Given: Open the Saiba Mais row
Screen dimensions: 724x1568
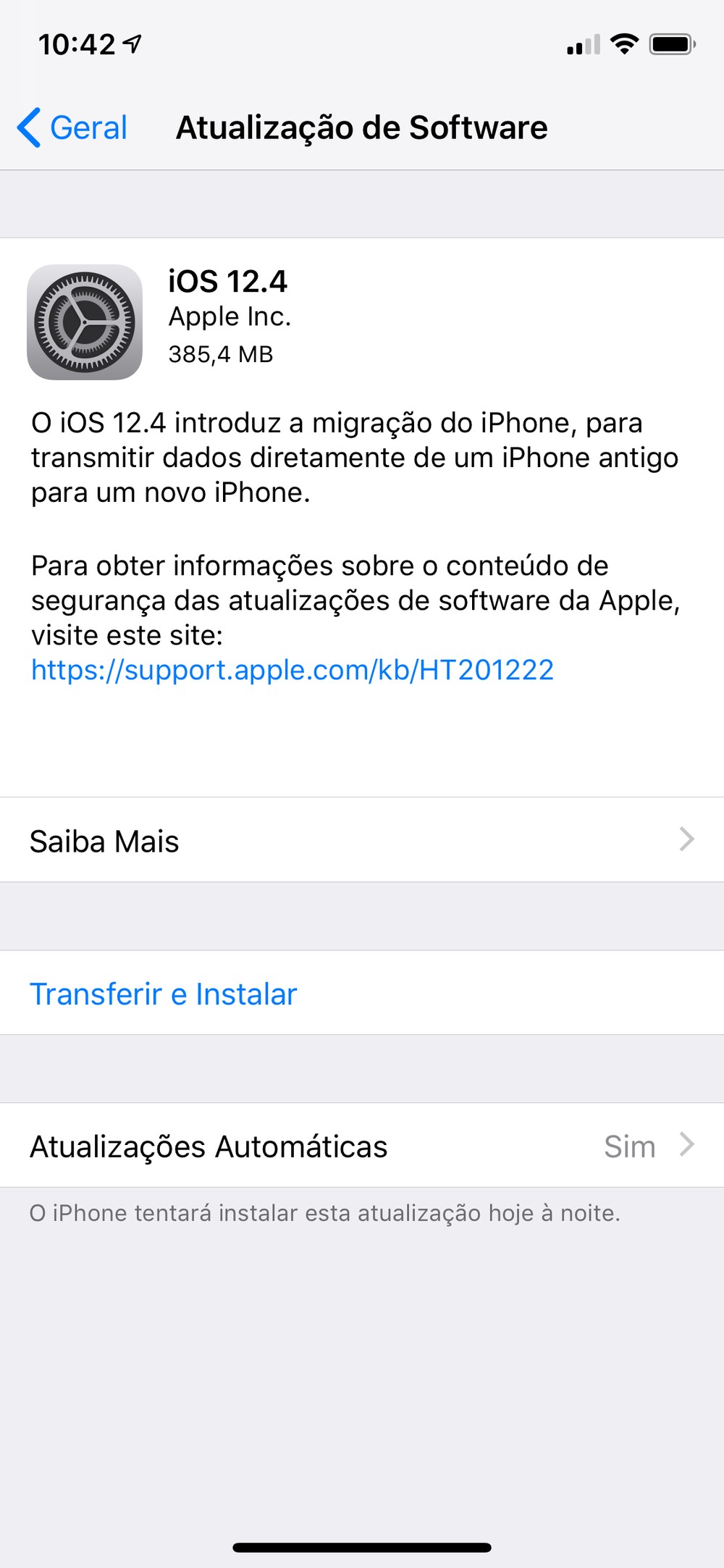Looking at the screenshot, I should click(362, 840).
